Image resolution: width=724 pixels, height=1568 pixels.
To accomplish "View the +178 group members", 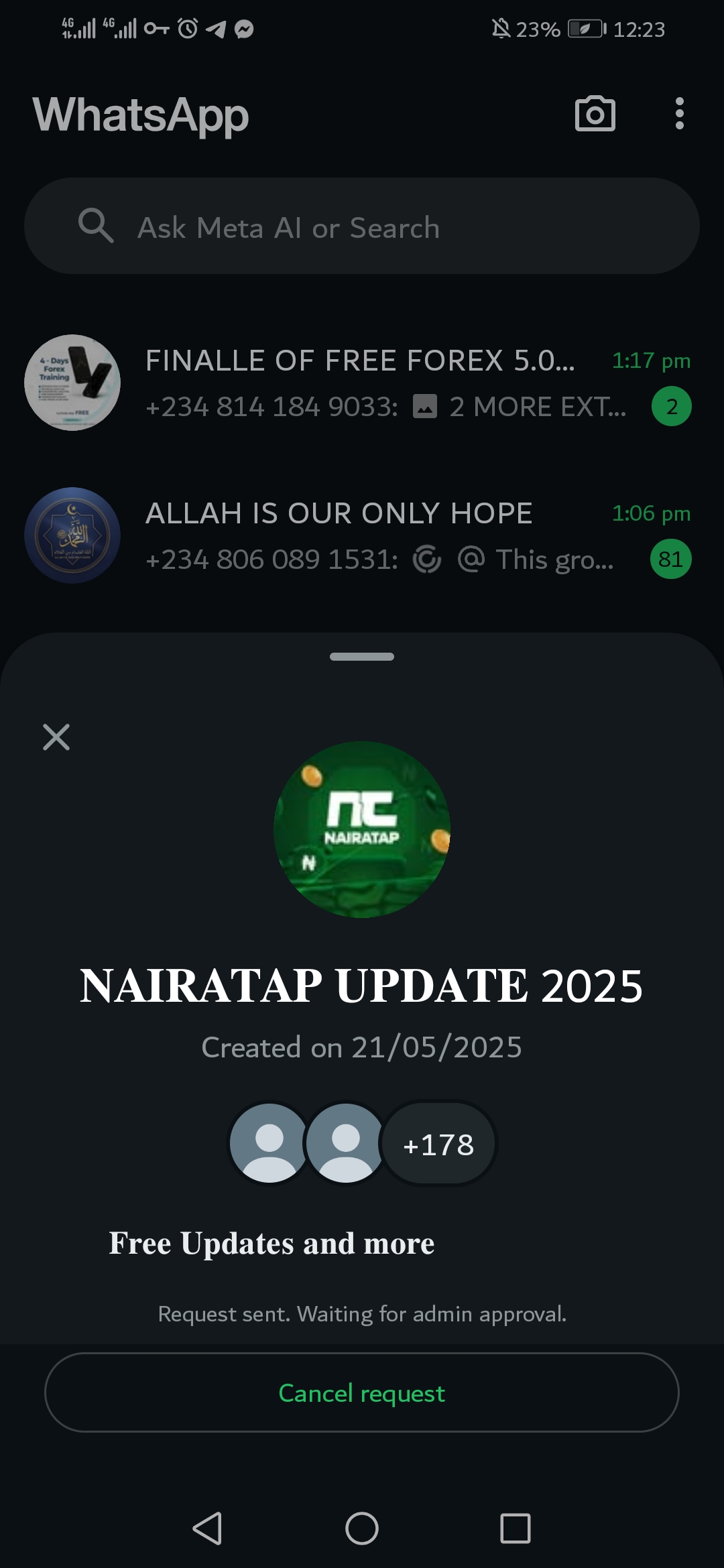I will click(x=438, y=1145).
